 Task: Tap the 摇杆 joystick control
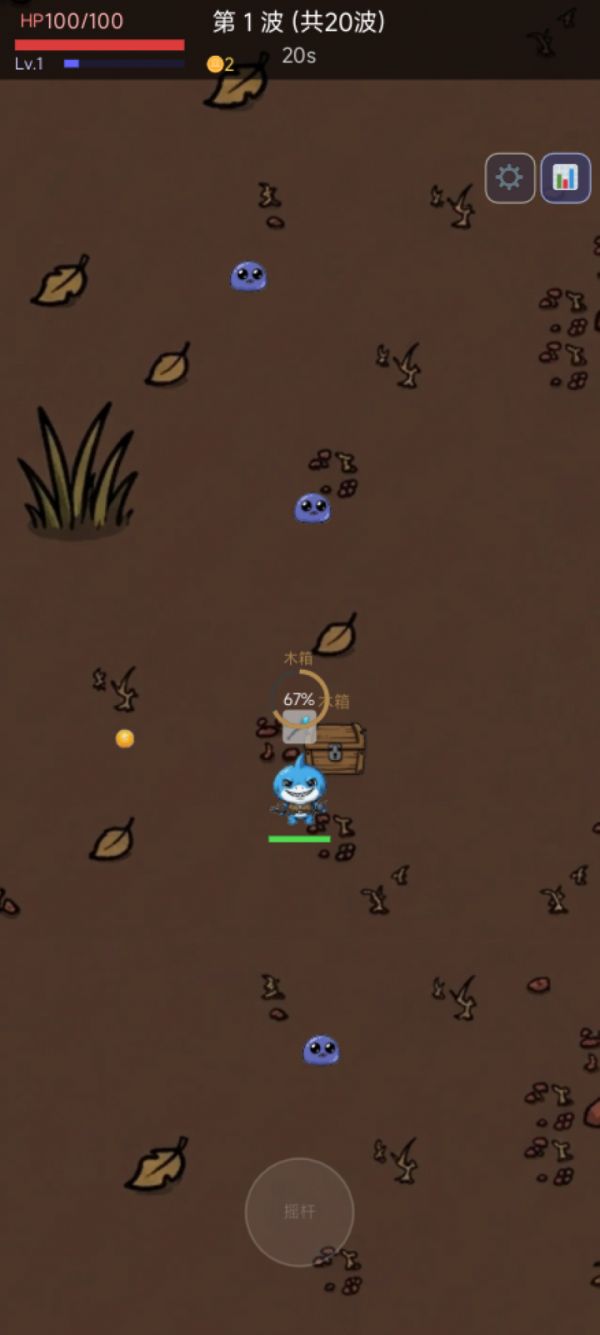click(299, 1211)
